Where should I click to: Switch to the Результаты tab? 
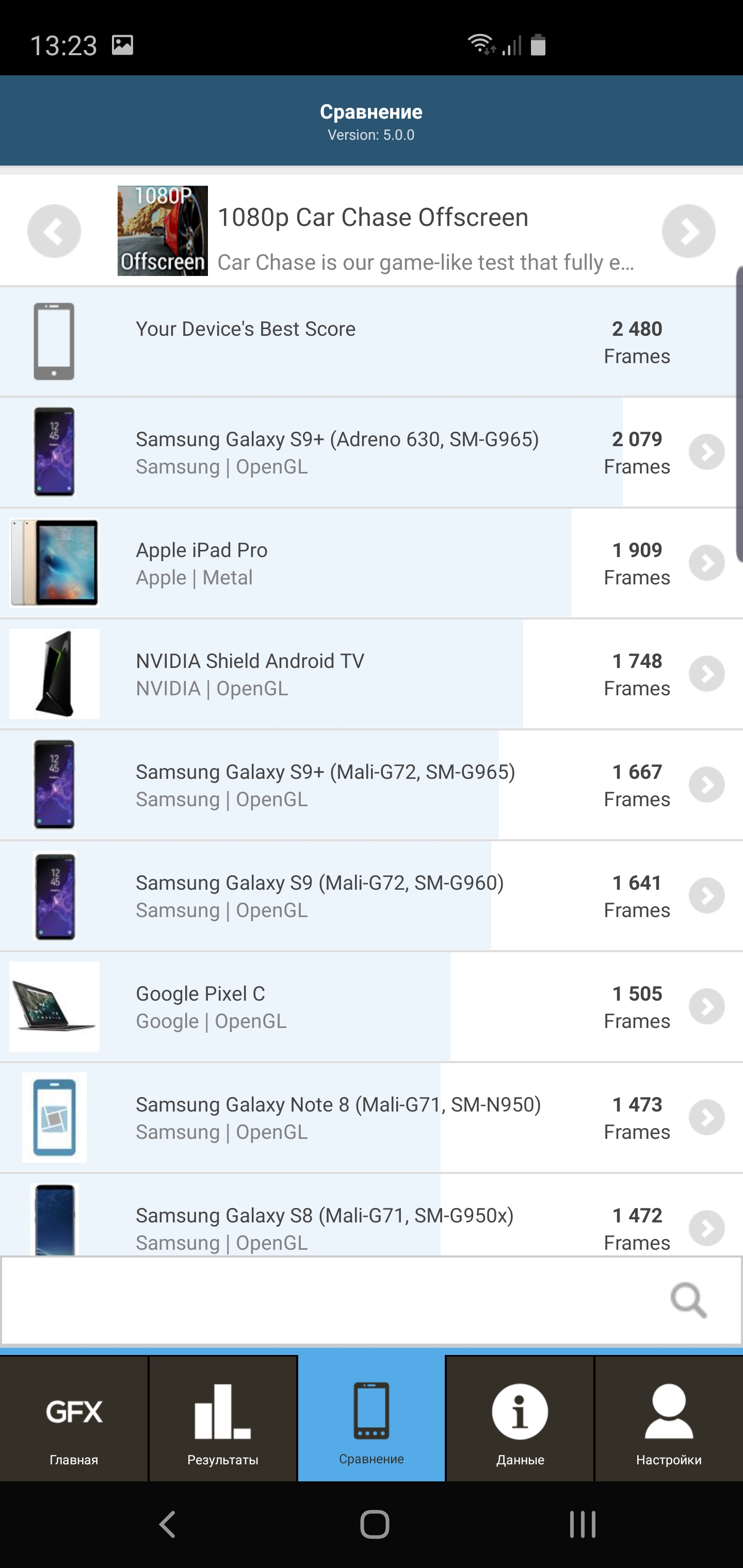(x=223, y=1419)
